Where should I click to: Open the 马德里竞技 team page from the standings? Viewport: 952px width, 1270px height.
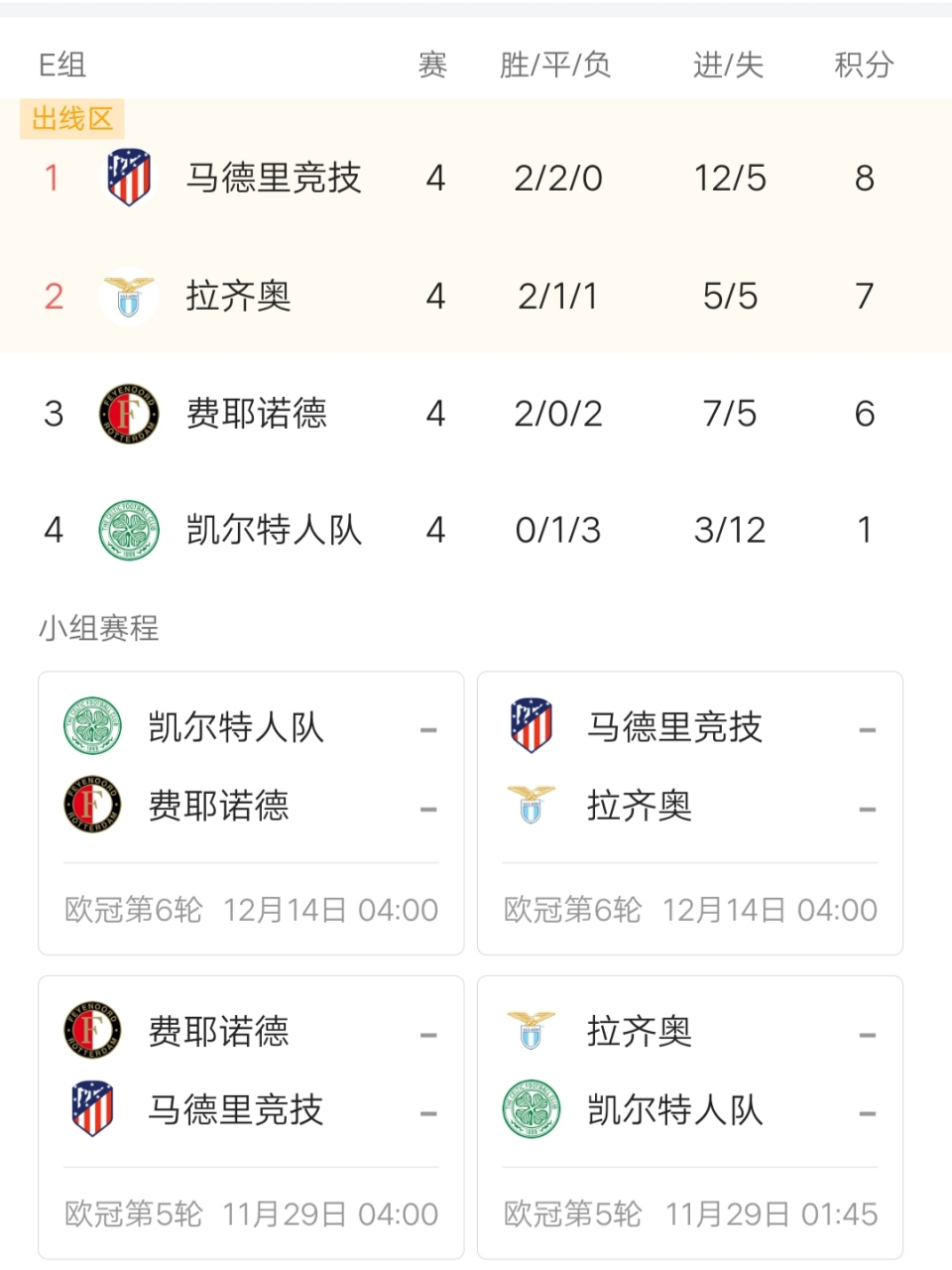275,179
